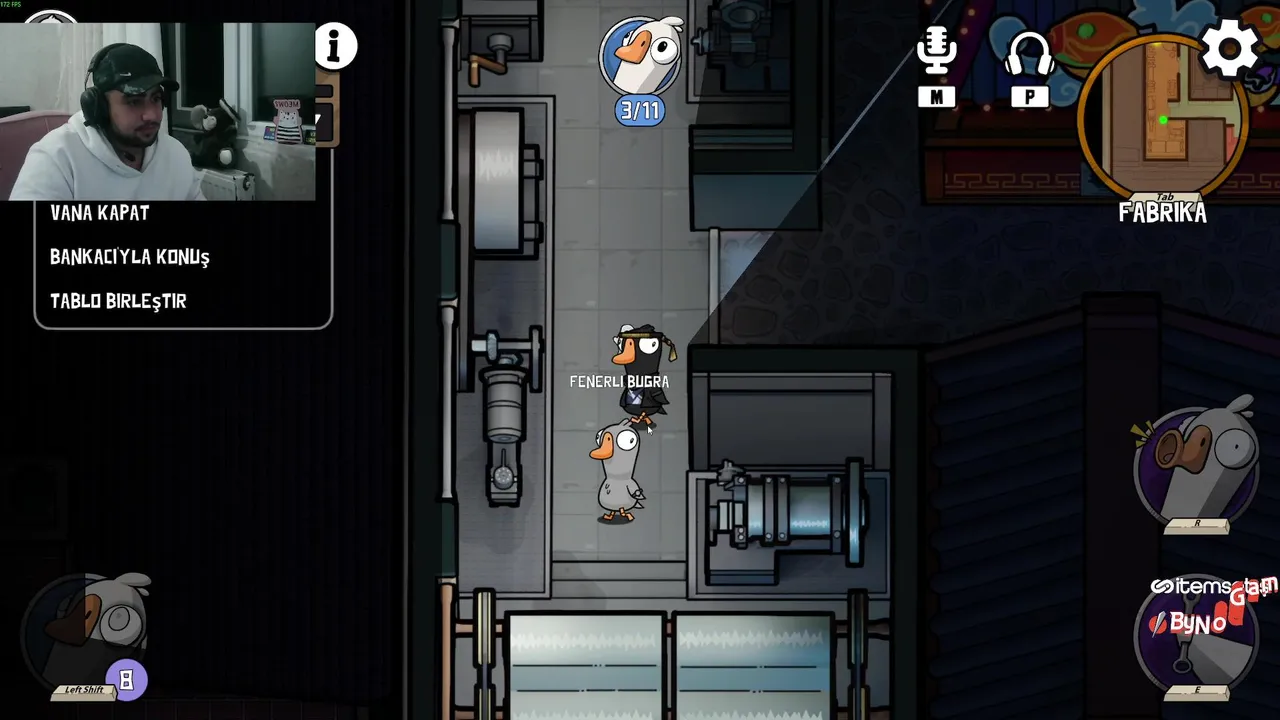Open the settings gear

point(1229,47)
